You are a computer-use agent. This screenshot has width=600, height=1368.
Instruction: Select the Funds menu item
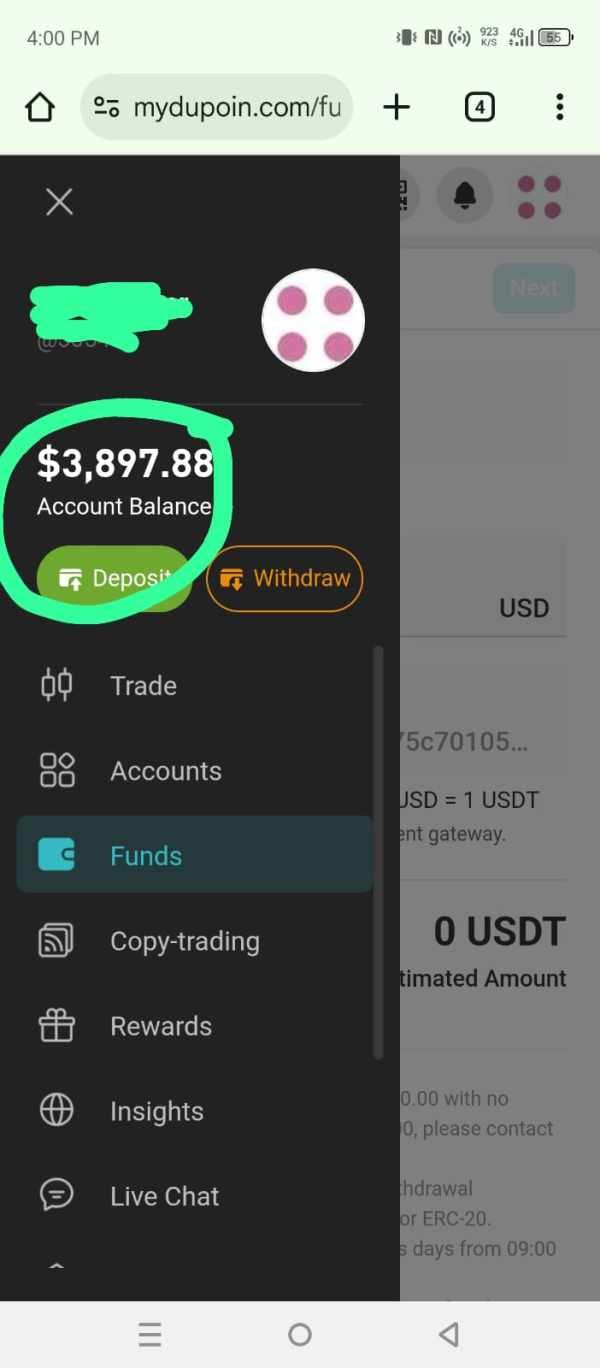click(x=195, y=855)
